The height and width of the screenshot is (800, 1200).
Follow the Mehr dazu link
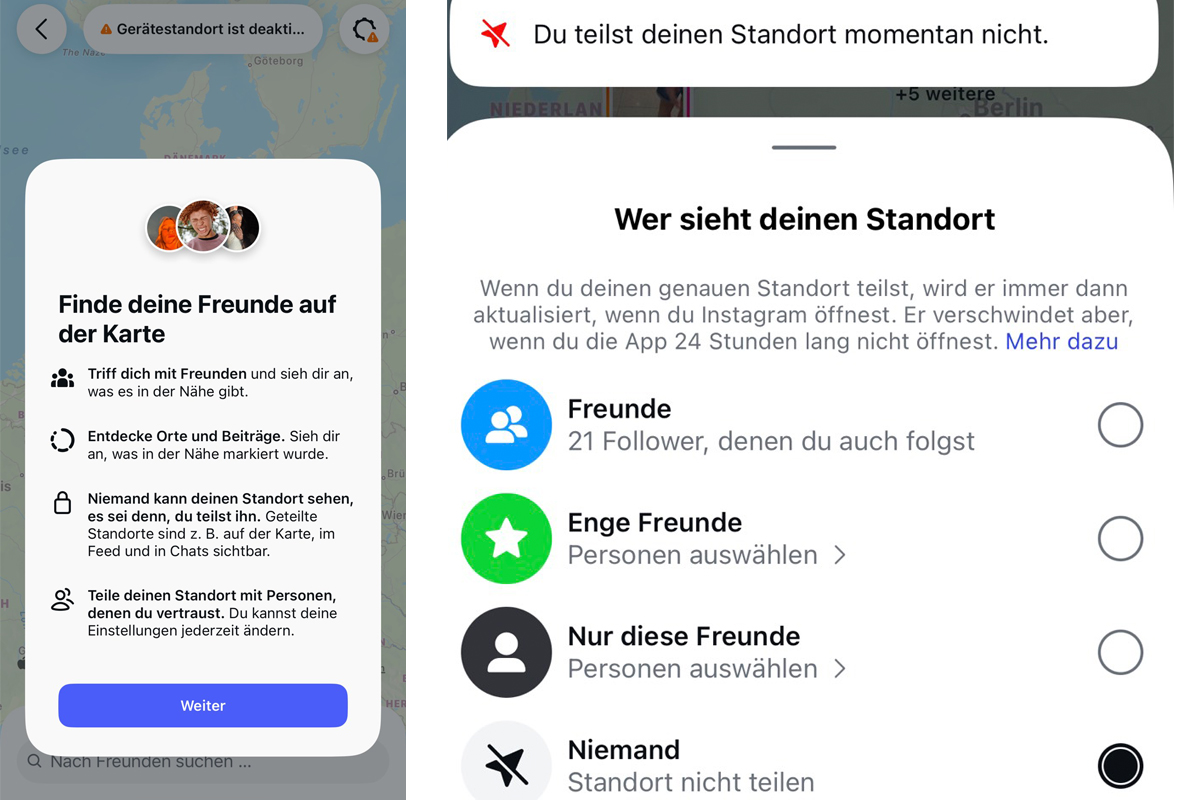pyautogui.click(x=1061, y=342)
